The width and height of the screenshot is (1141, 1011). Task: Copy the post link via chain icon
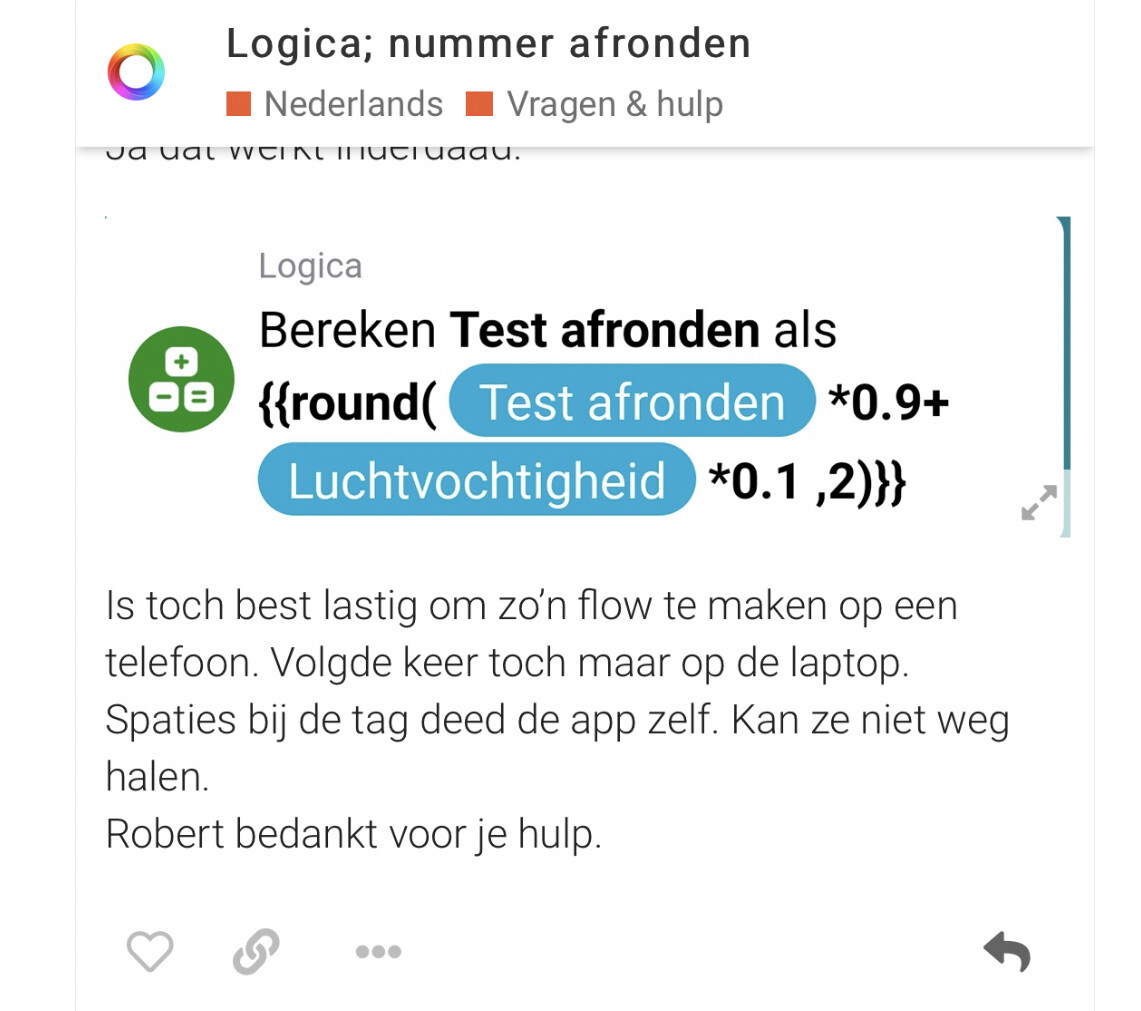tap(256, 951)
